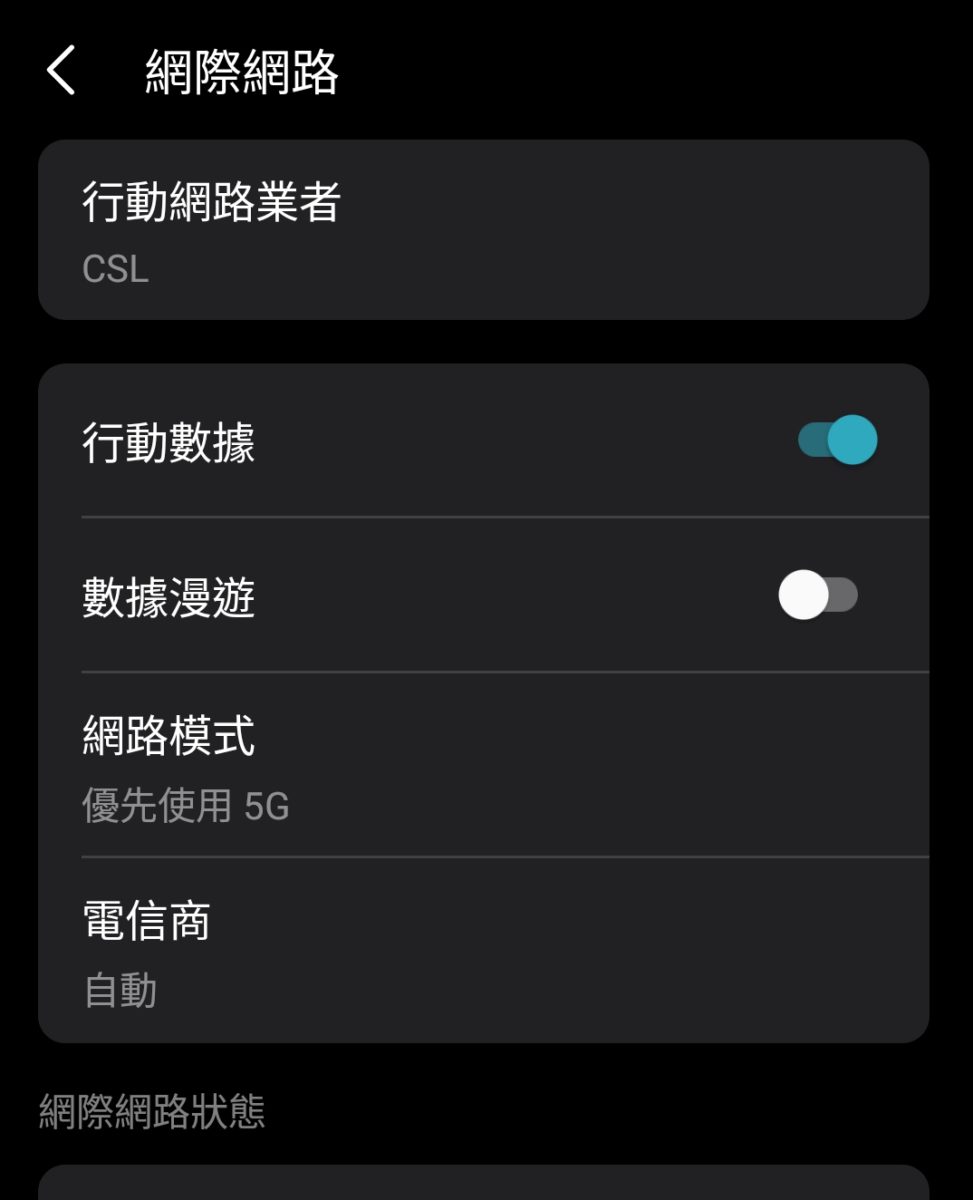
Task: Navigate back using the arrow icon
Action: pyautogui.click(x=60, y=70)
